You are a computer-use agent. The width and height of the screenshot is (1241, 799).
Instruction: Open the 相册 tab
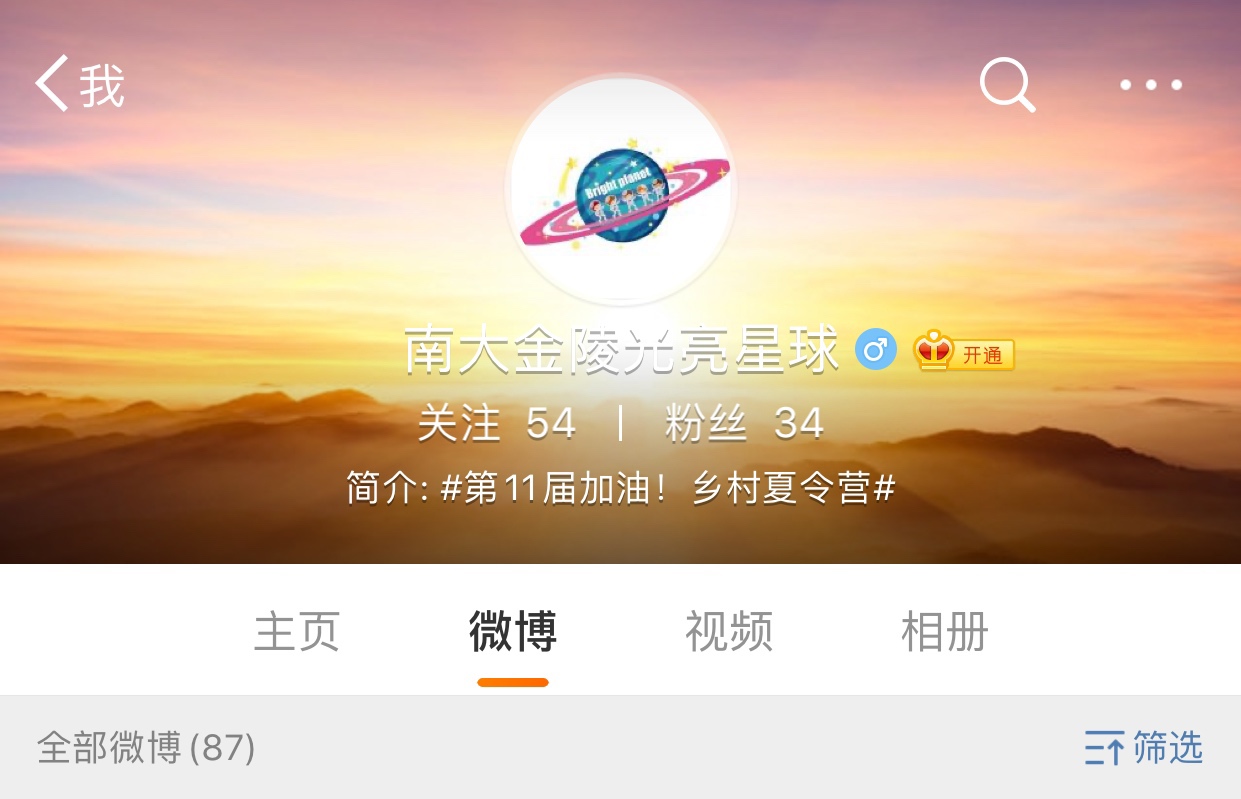click(x=945, y=633)
